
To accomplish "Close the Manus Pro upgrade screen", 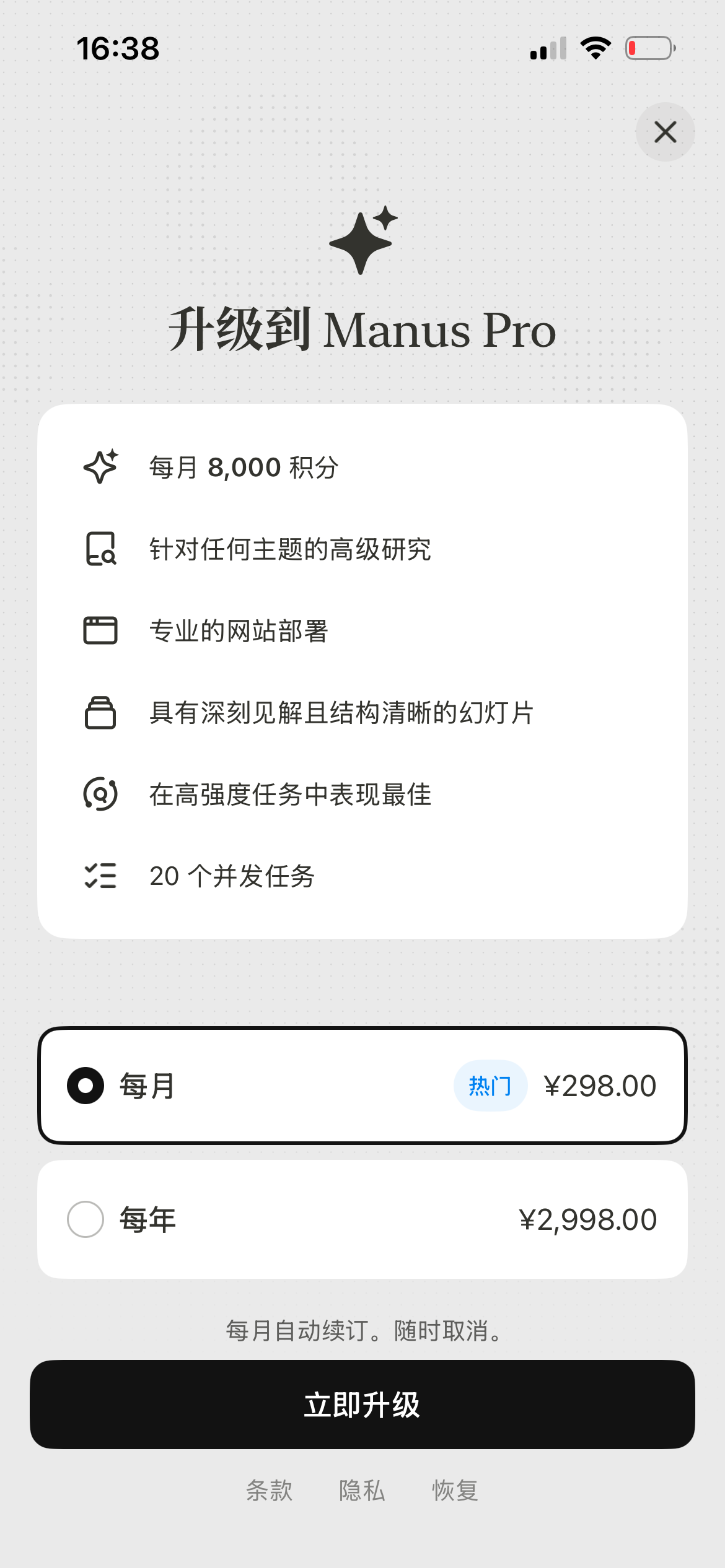I will (x=665, y=132).
